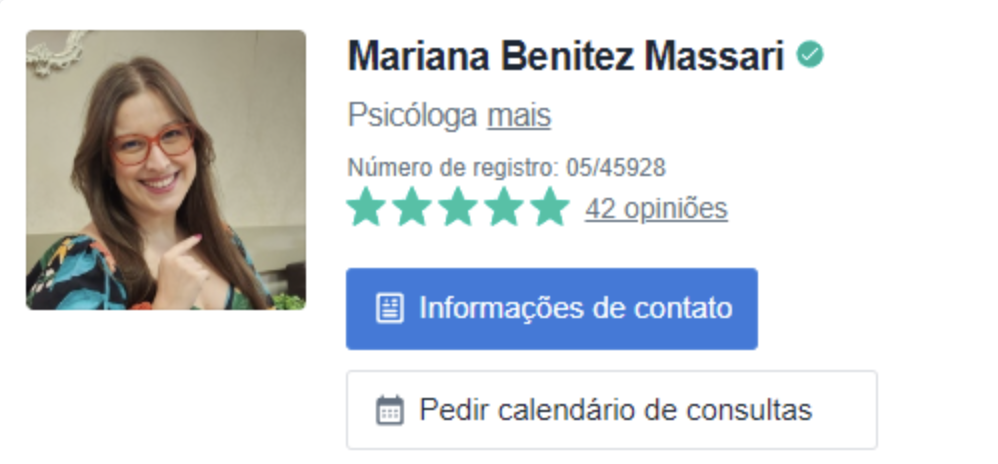Select Pedir calendário de consultas

point(611,410)
